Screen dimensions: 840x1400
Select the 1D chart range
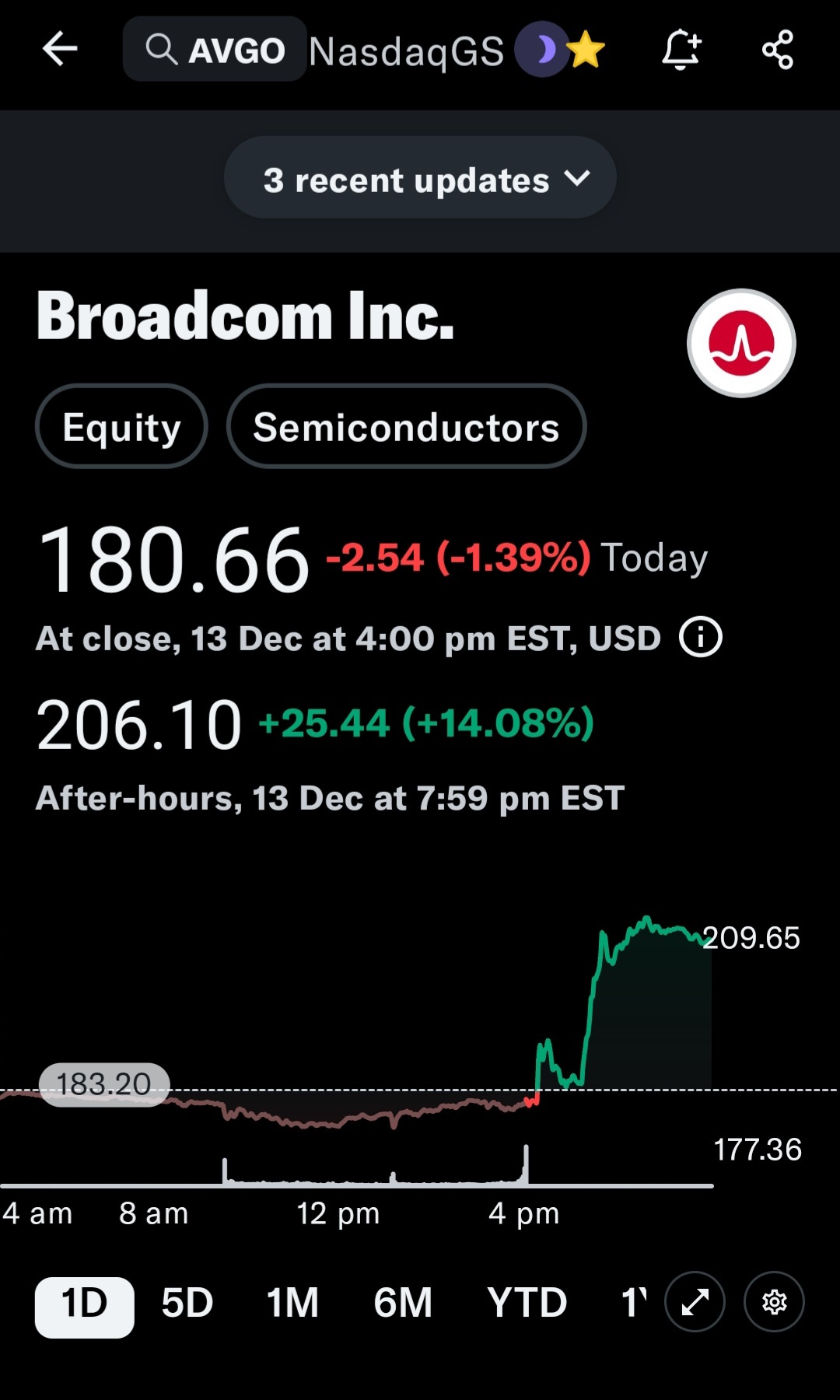pos(84,1307)
